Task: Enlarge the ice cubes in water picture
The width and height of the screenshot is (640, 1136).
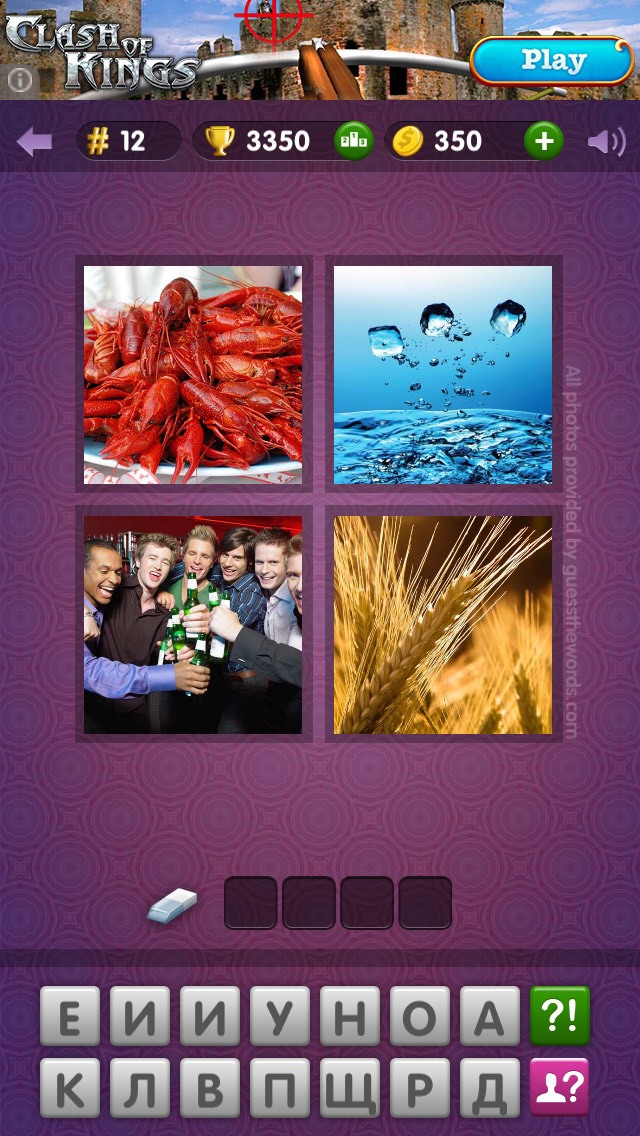Action: (443, 375)
